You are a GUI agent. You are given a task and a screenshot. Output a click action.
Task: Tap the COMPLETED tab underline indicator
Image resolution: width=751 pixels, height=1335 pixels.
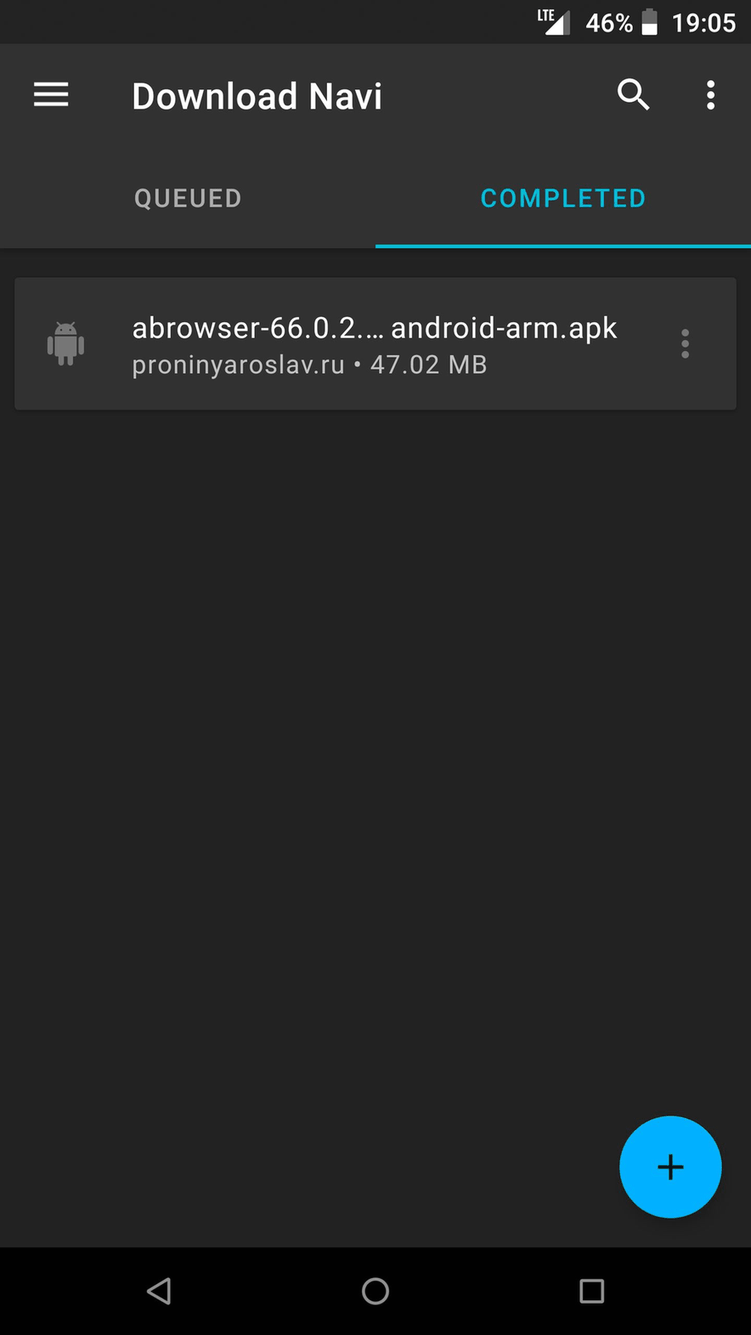click(x=563, y=242)
